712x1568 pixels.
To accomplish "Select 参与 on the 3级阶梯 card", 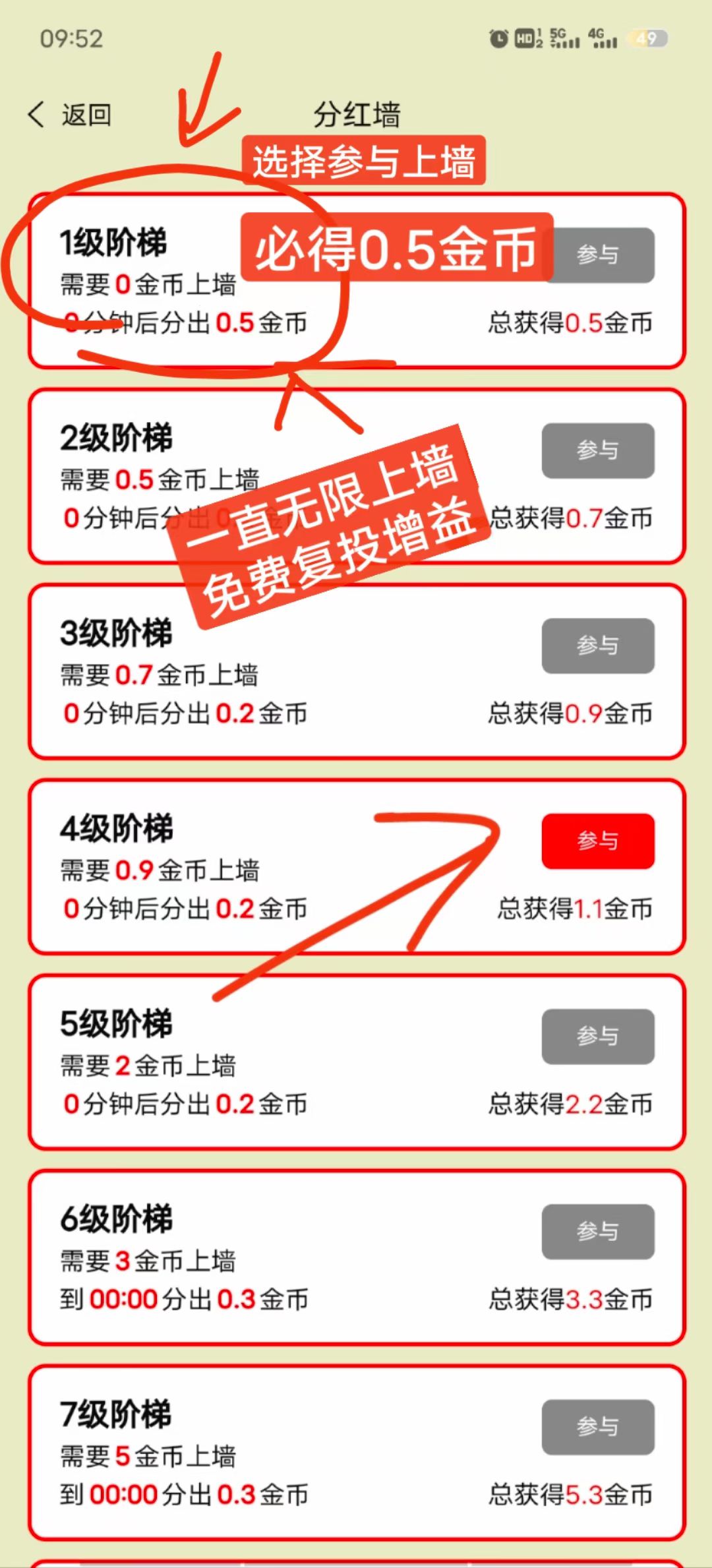I will [x=598, y=646].
